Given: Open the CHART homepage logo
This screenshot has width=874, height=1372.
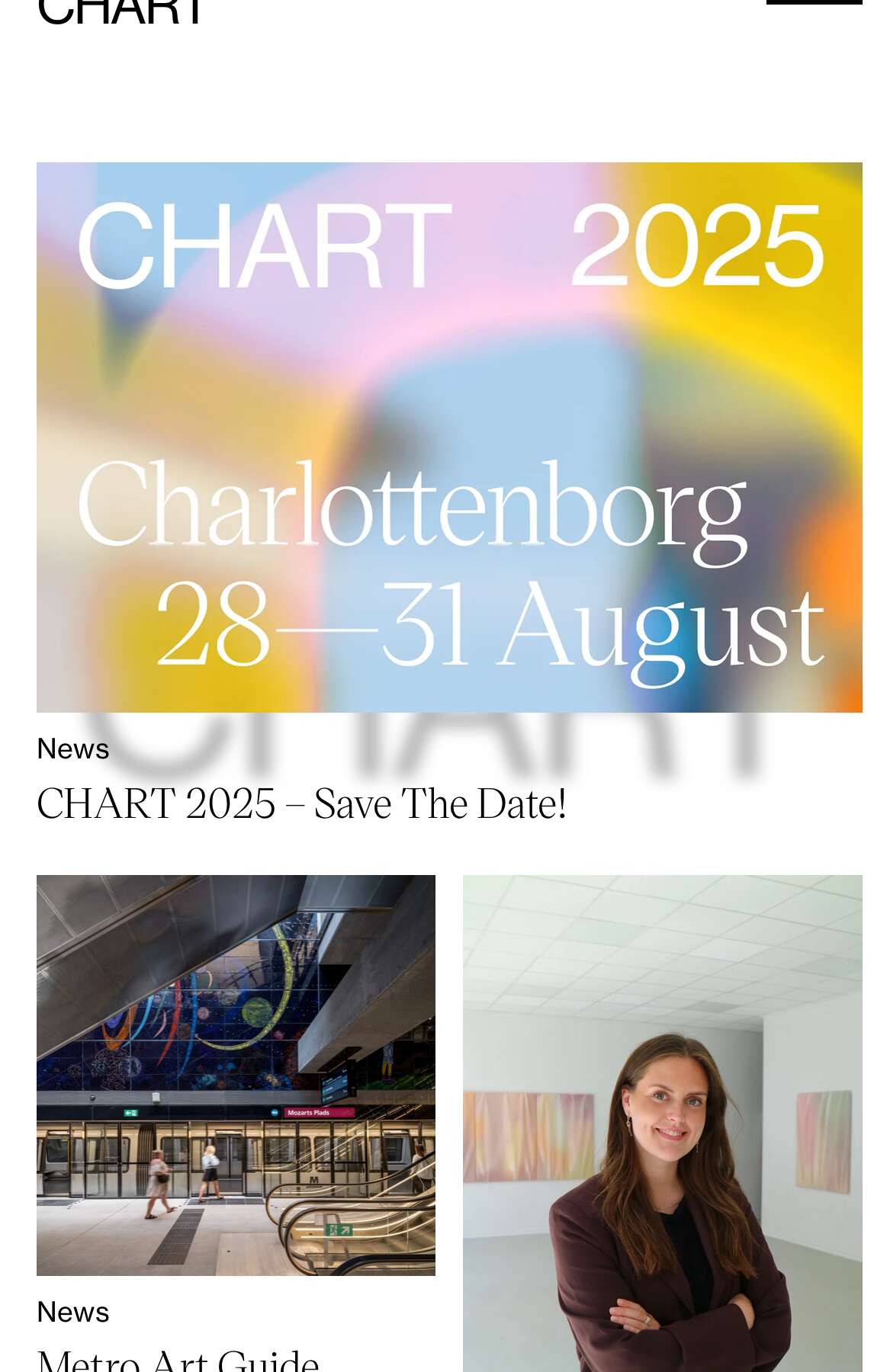Looking at the screenshot, I should click(120, 11).
